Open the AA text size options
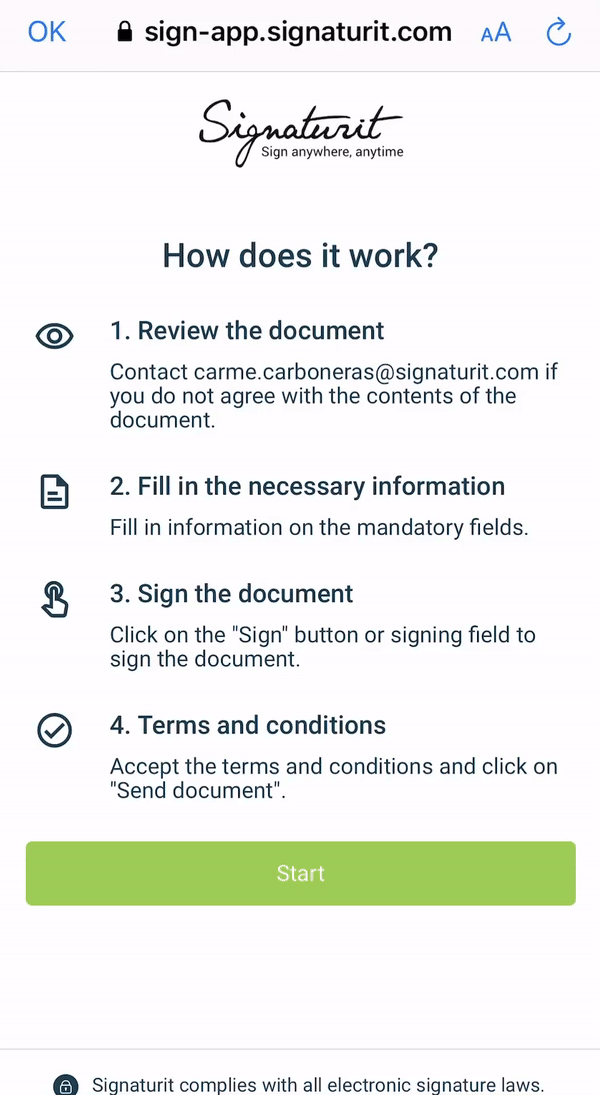Image resolution: width=600 pixels, height=1095 pixels. point(495,33)
